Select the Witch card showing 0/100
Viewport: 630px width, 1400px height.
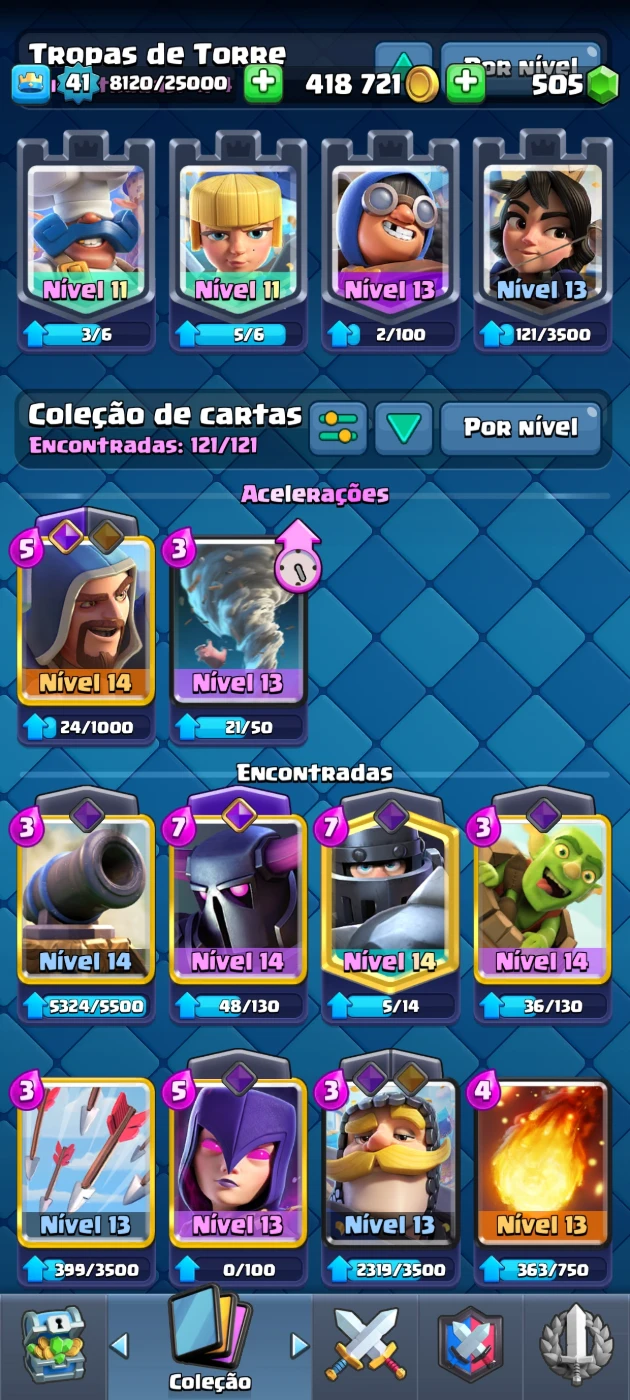238,1165
